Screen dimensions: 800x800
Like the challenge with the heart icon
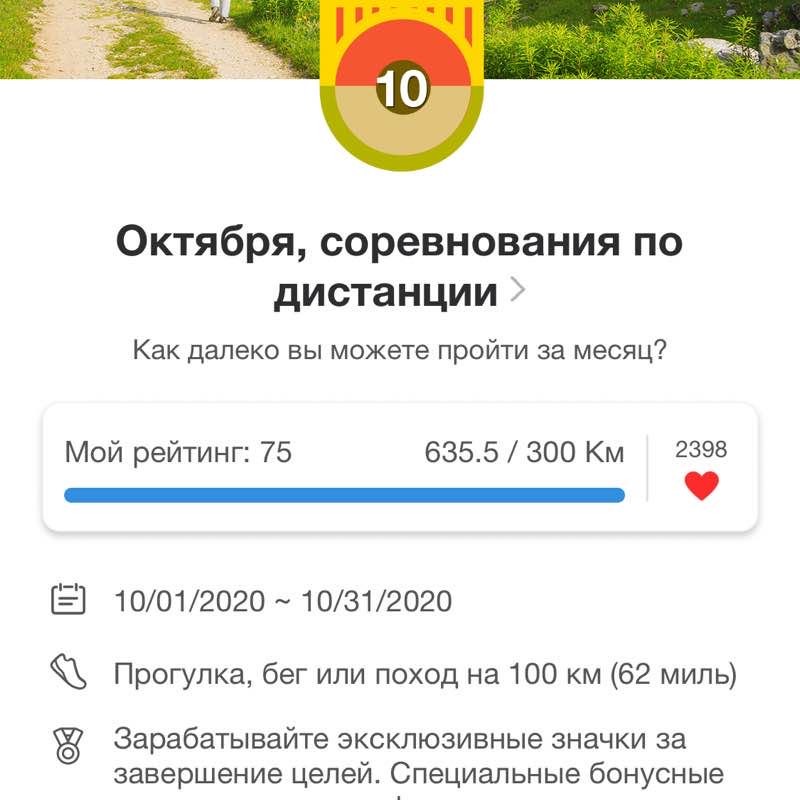tap(701, 486)
